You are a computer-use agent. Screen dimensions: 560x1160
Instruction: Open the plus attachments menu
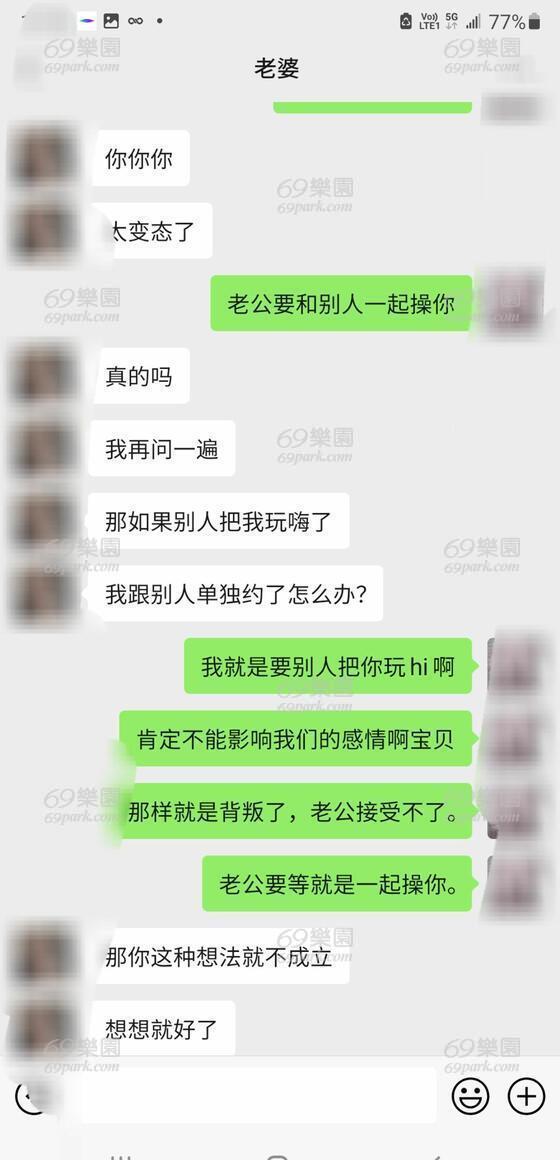point(526,1096)
